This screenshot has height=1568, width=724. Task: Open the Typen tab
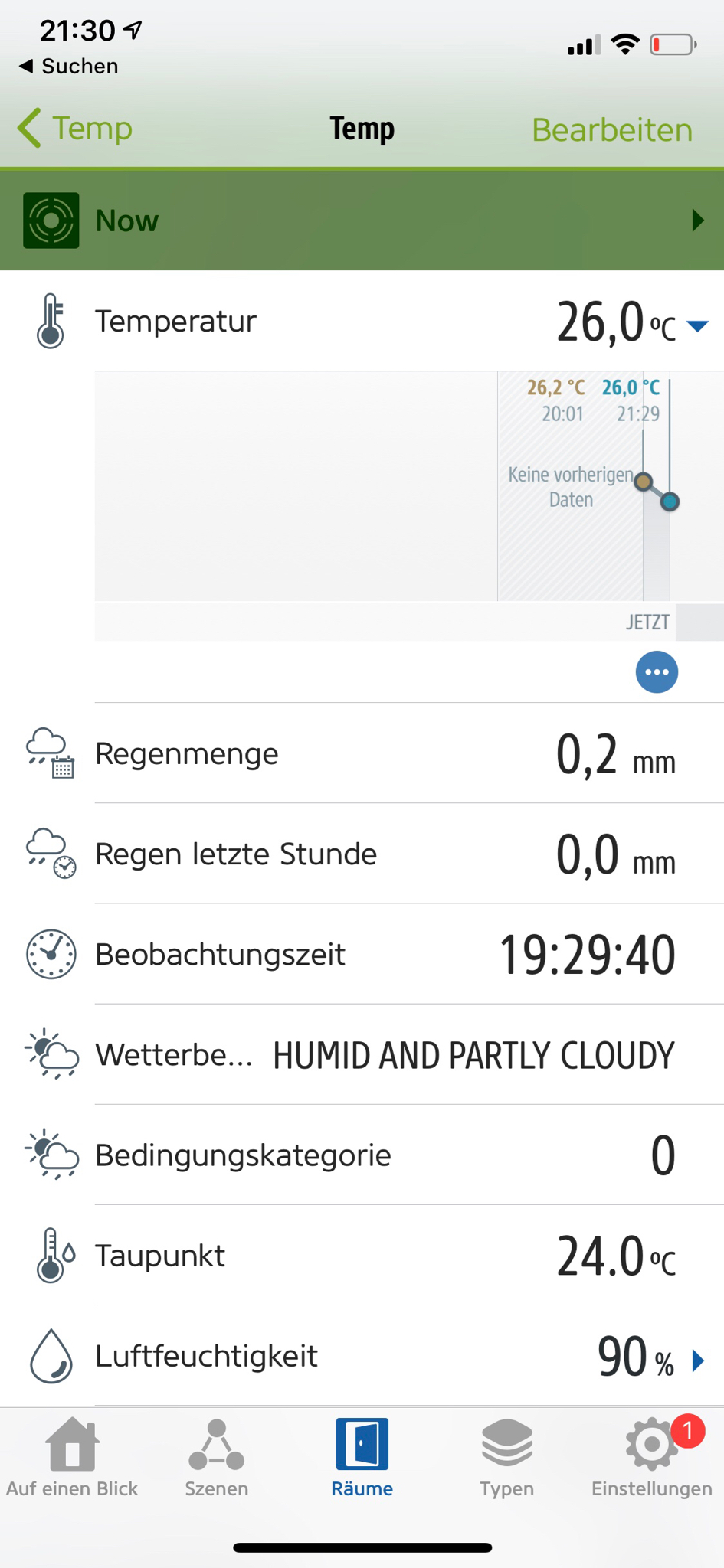[x=506, y=1458]
